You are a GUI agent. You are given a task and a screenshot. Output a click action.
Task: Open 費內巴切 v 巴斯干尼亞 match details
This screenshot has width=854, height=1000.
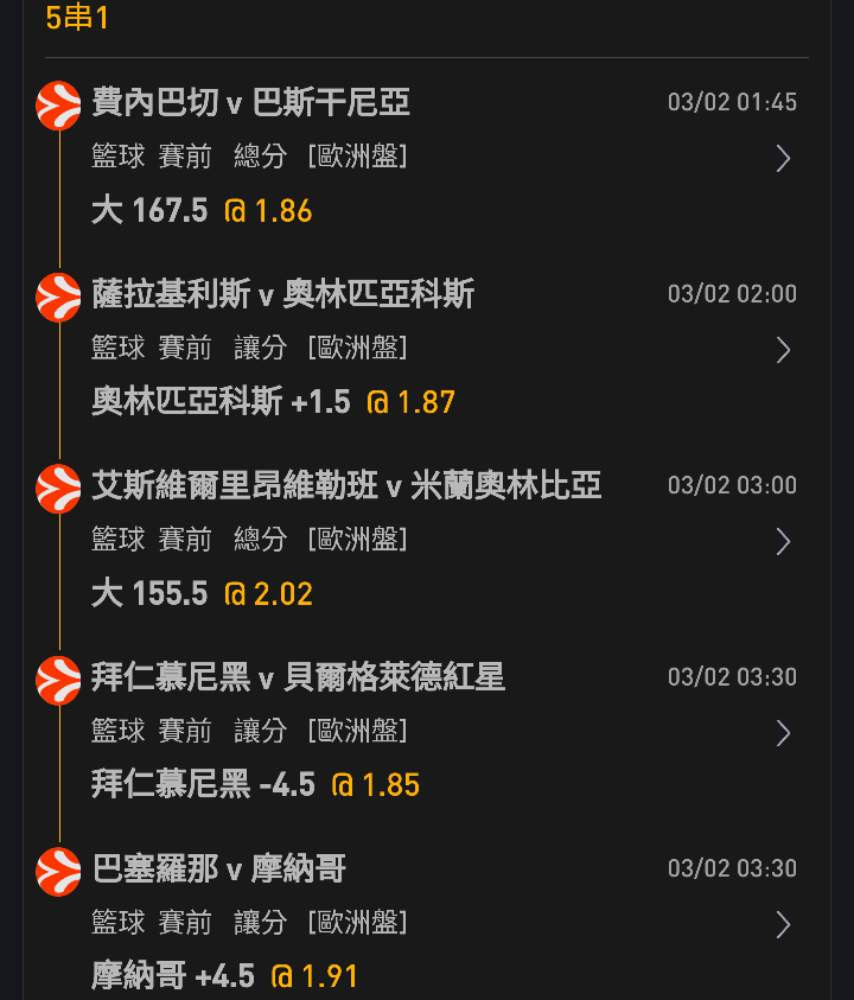783,158
